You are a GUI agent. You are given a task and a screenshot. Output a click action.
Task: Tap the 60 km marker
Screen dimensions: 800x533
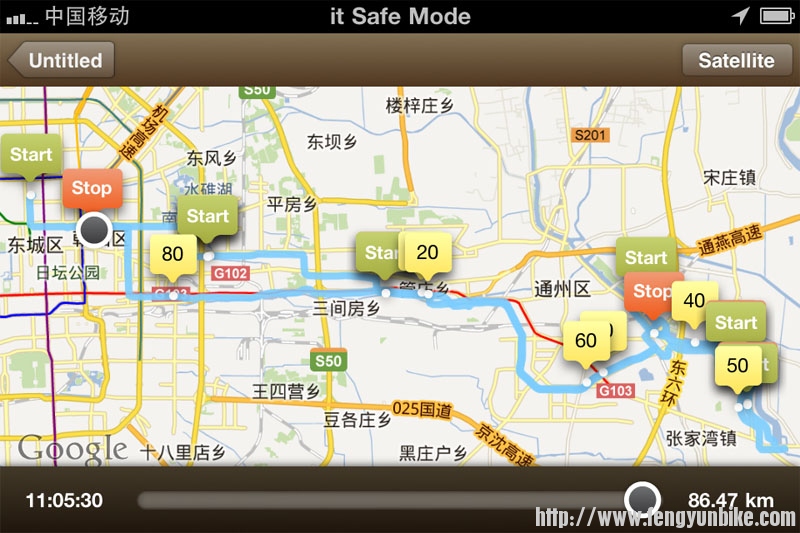tap(586, 341)
